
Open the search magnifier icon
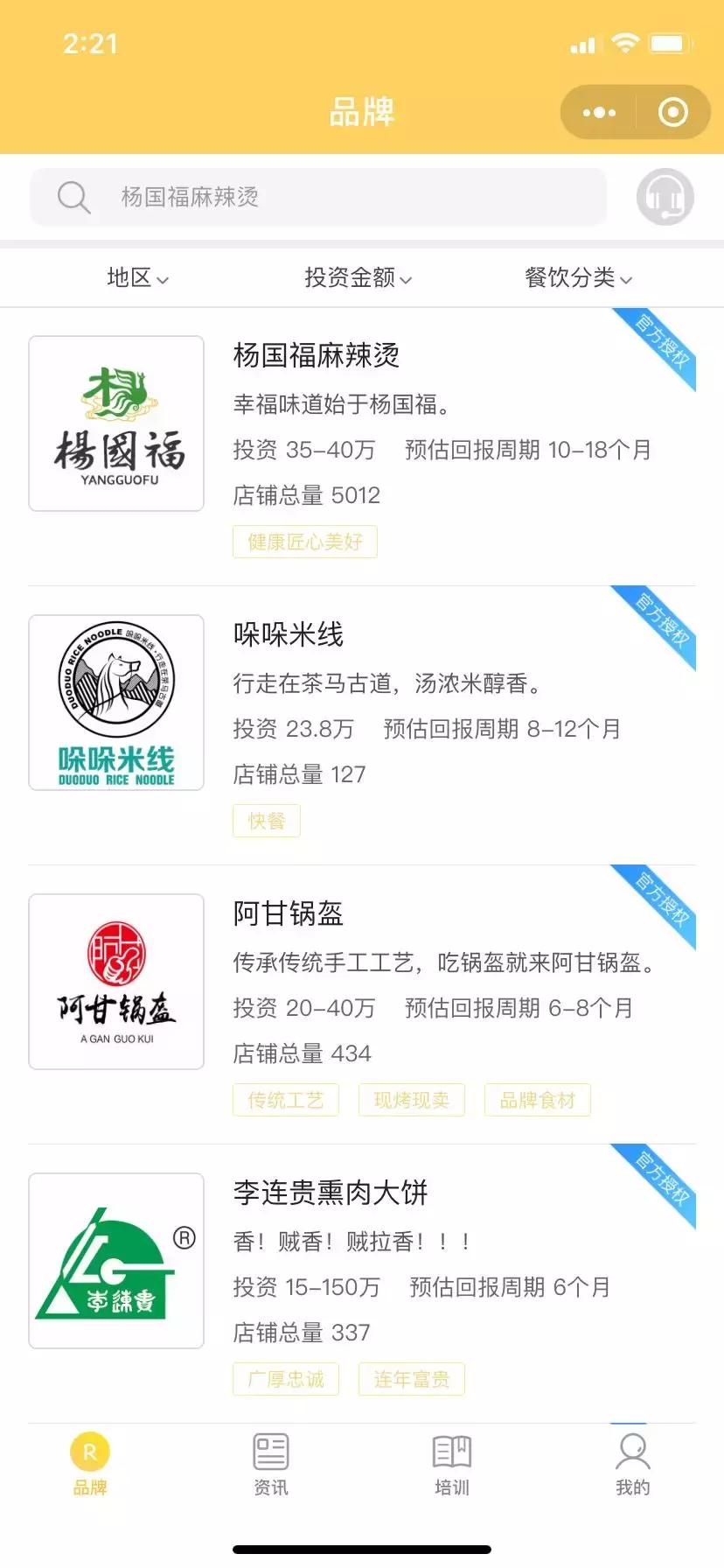pyautogui.click(x=73, y=197)
